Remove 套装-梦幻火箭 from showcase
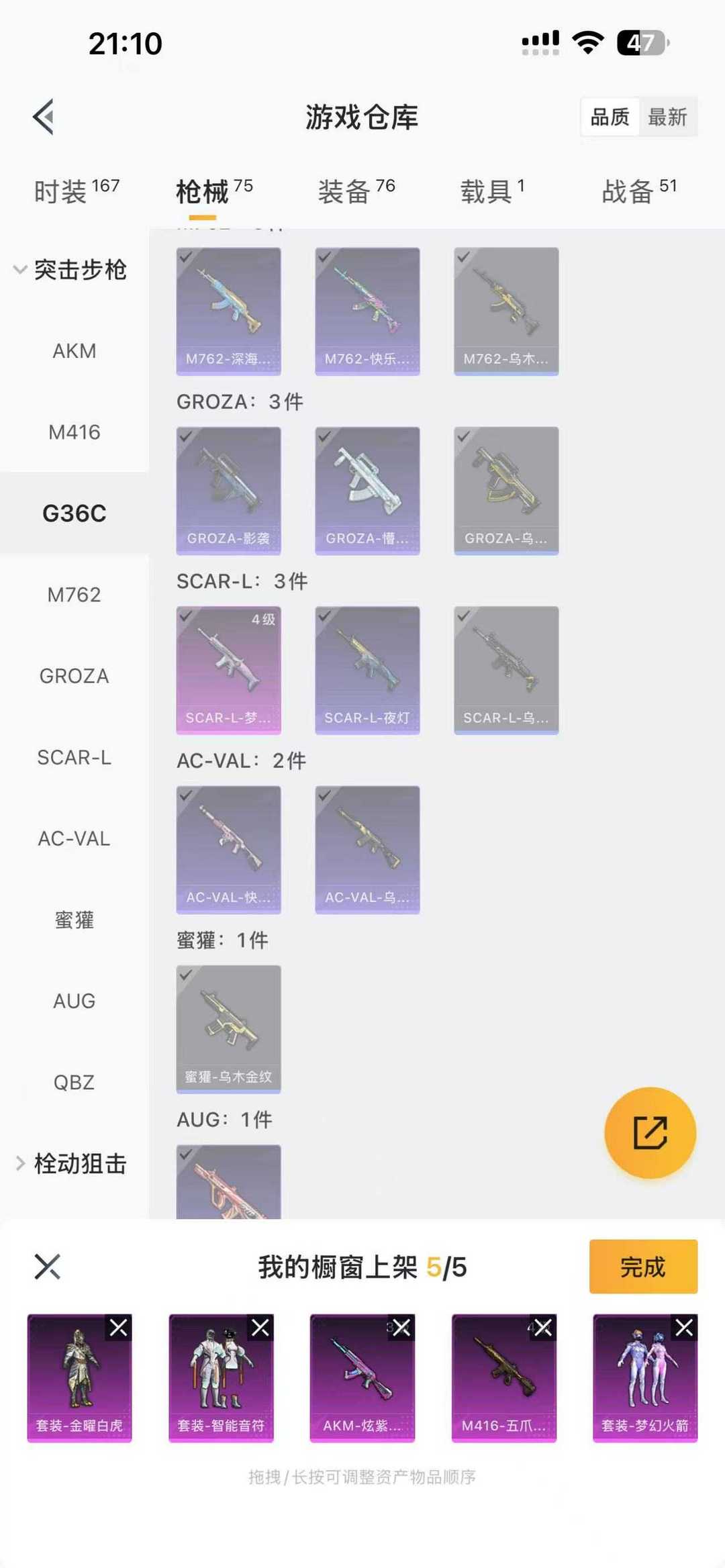Image resolution: width=725 pixels, height=1568 pixels. click(685, 1327)
